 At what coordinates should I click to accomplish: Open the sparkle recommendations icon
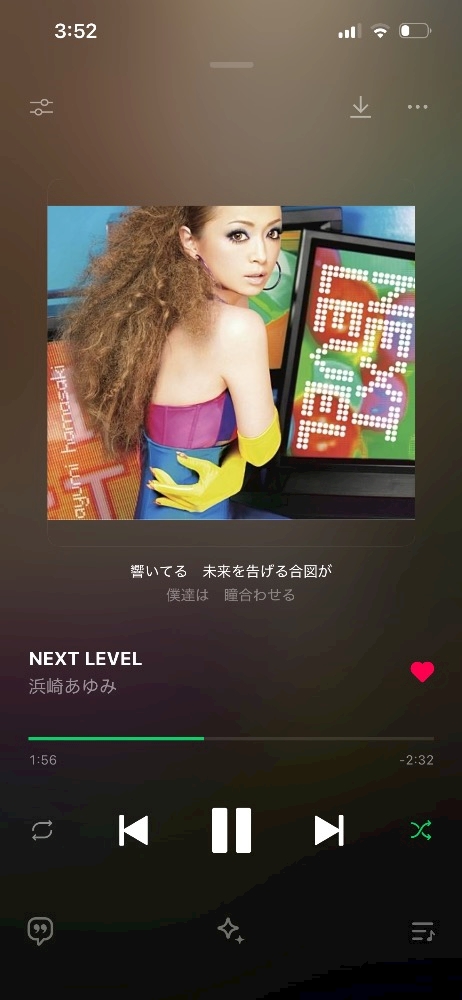tap(231, 931)
